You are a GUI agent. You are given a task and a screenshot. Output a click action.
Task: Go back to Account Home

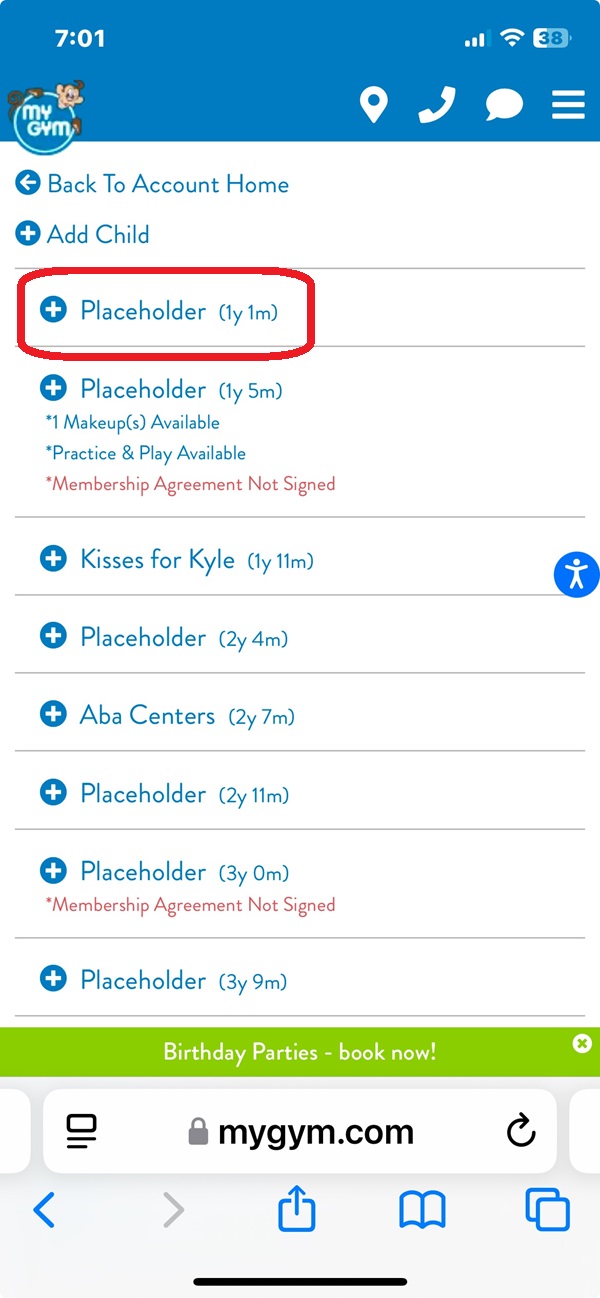point(153,184)
